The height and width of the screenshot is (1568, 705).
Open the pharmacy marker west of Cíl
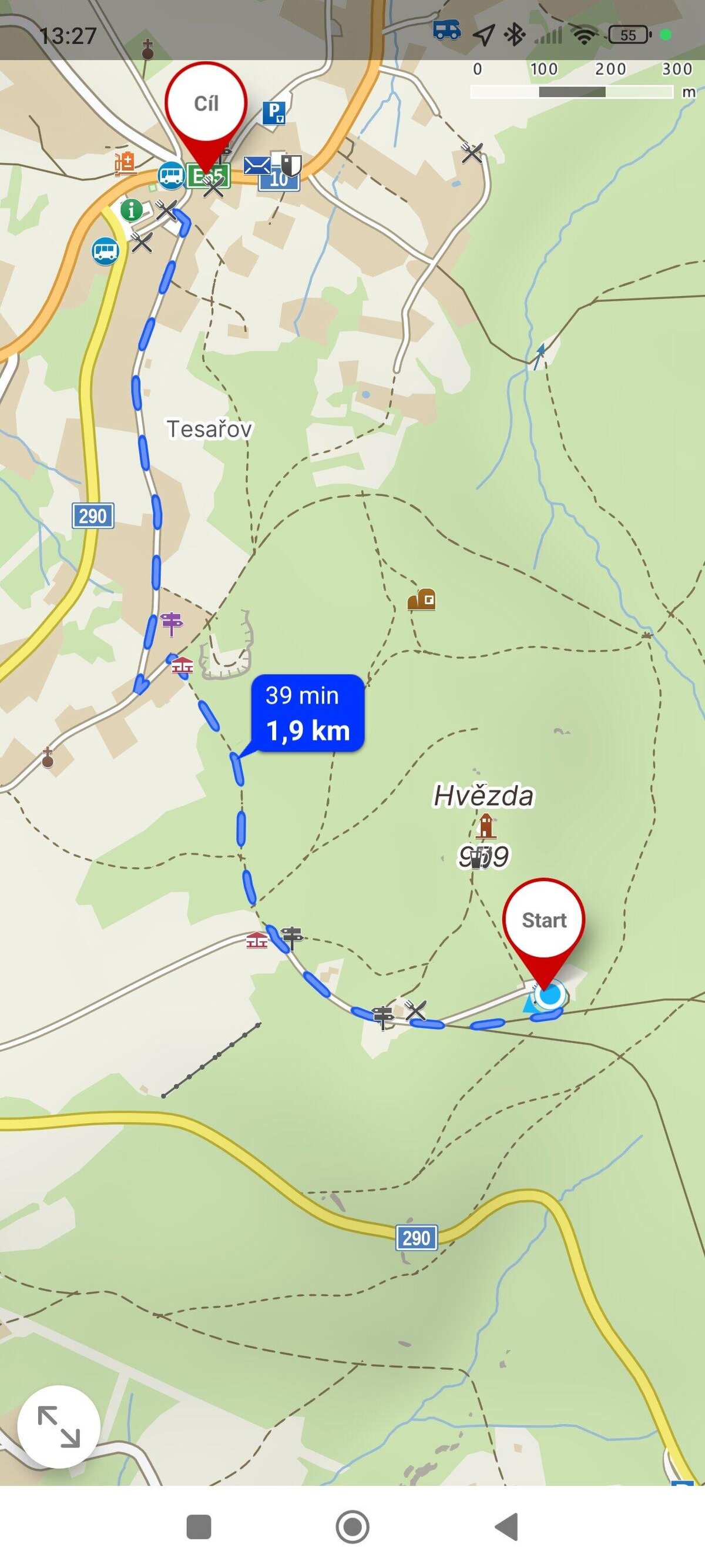point(126,165)
